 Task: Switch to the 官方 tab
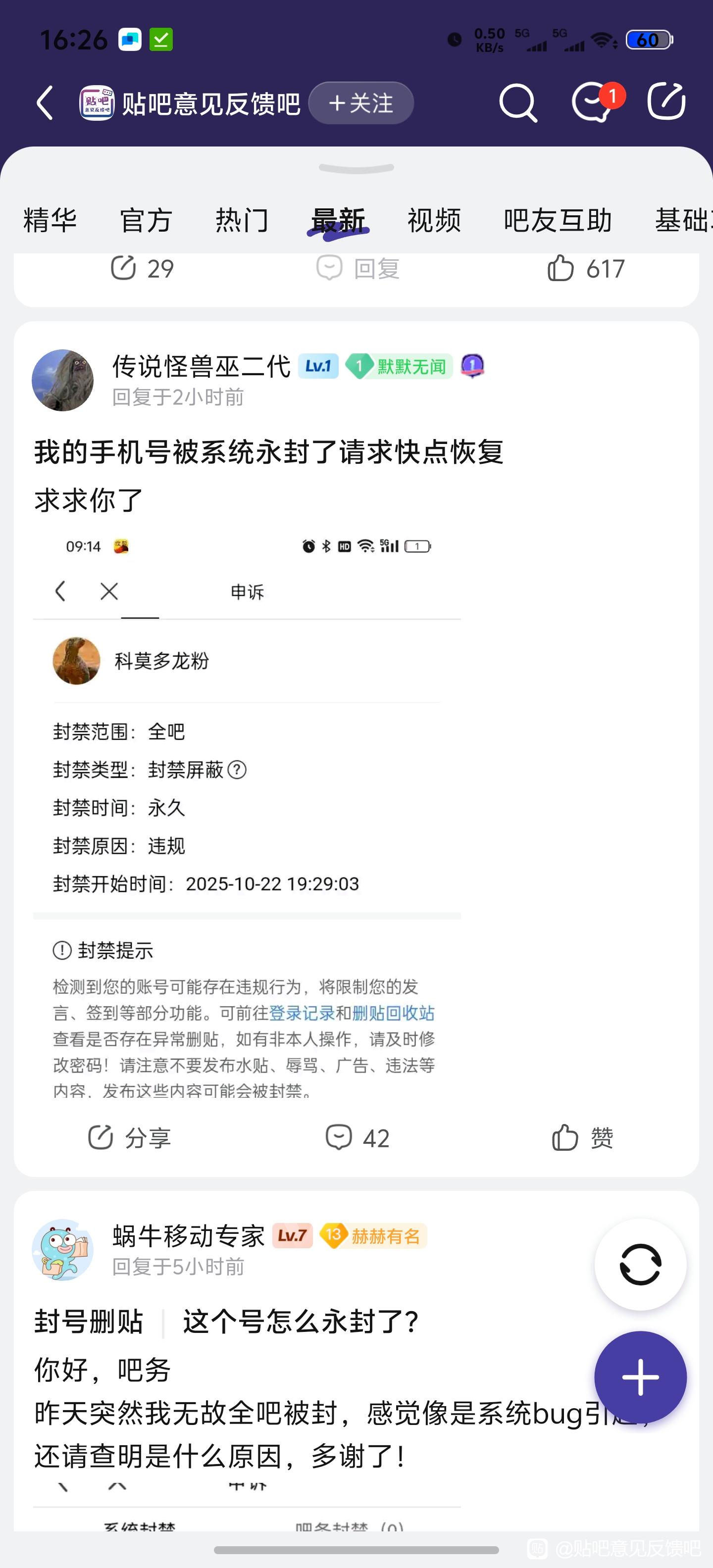146,220
